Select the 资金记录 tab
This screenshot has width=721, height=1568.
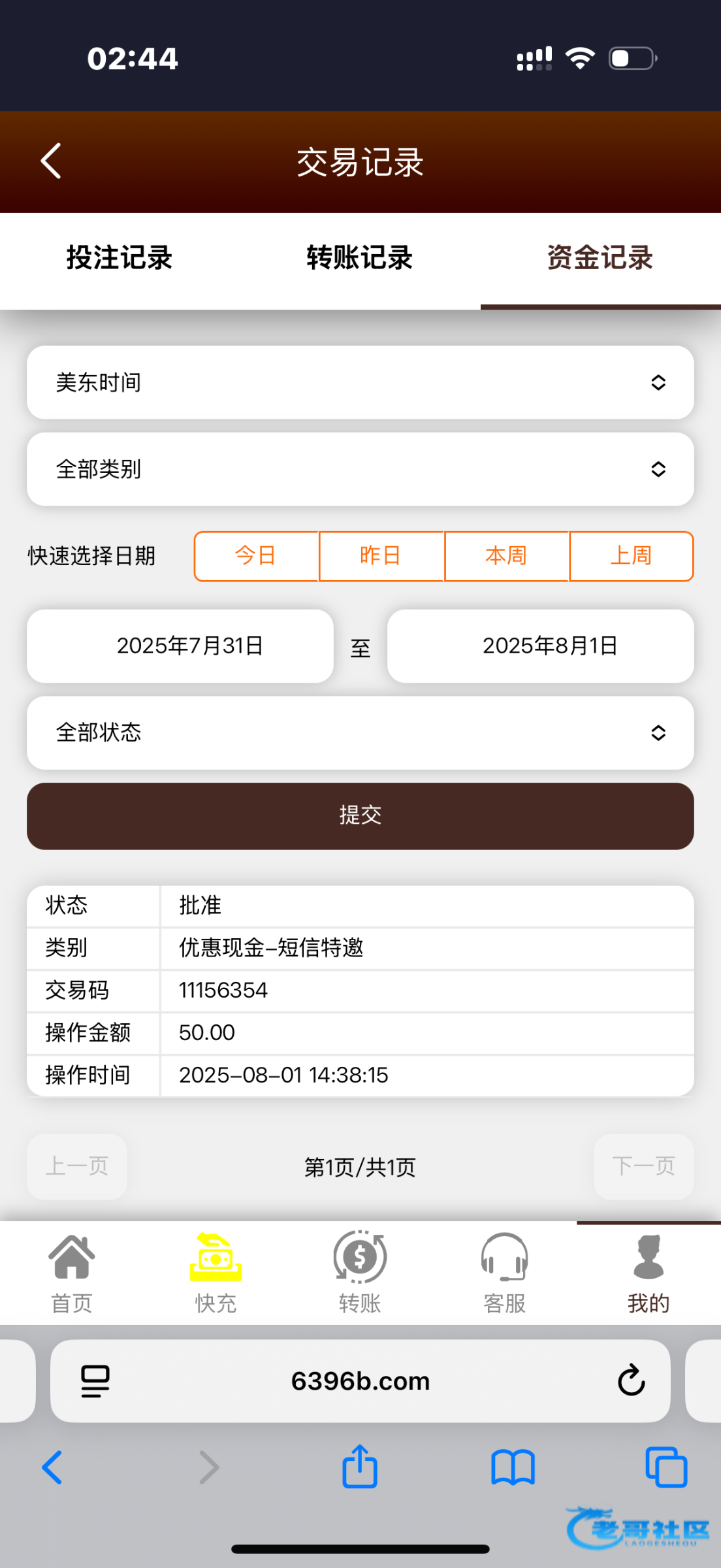point(600,258)
